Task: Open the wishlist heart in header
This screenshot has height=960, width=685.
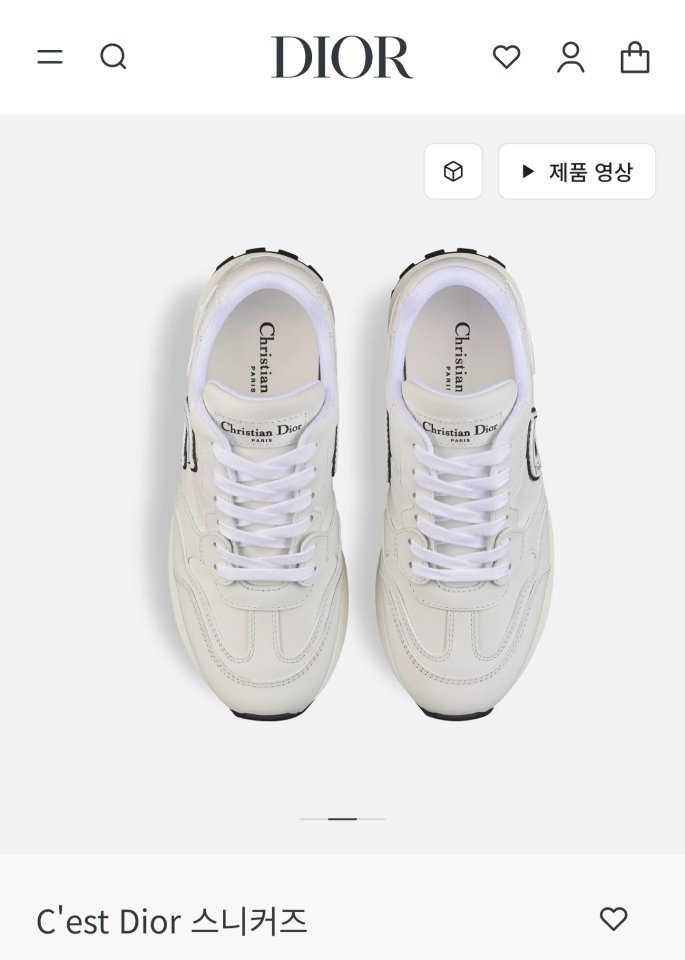Action: pyautogui.click(x=506, y=57)
